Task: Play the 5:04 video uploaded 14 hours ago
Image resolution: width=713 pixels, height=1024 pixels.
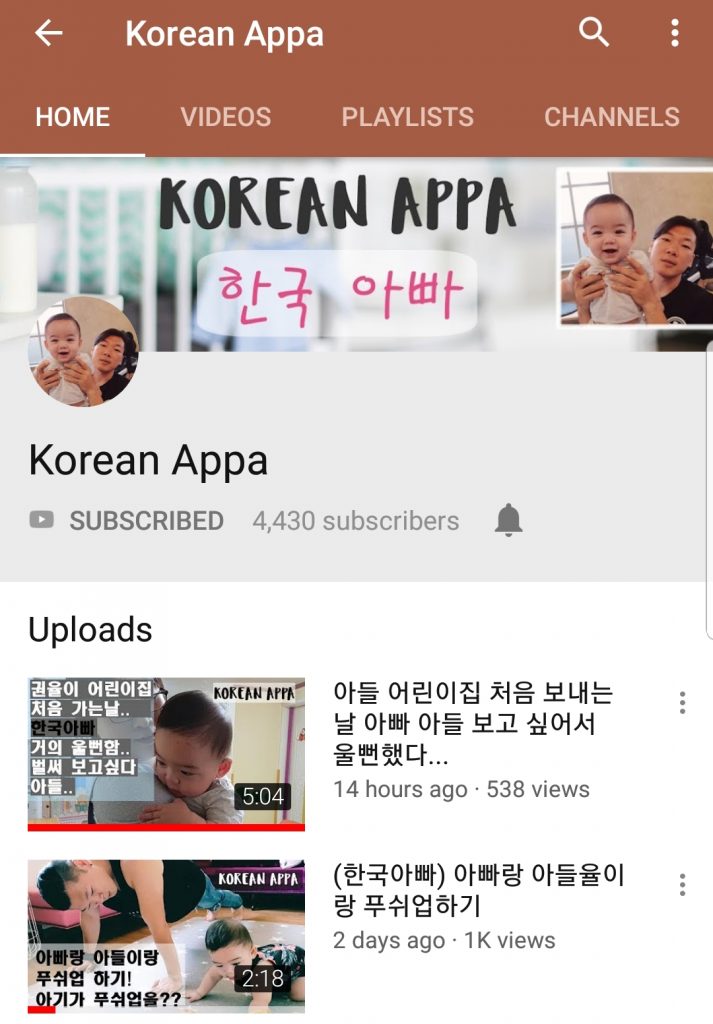Action: tap(166, 752)
